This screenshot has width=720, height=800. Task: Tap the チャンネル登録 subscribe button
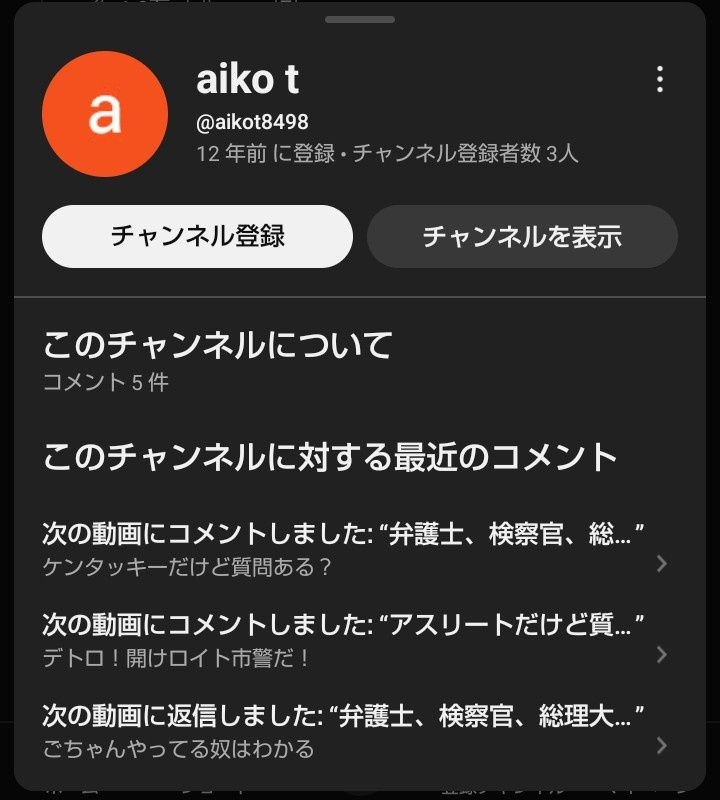[197, 237]
